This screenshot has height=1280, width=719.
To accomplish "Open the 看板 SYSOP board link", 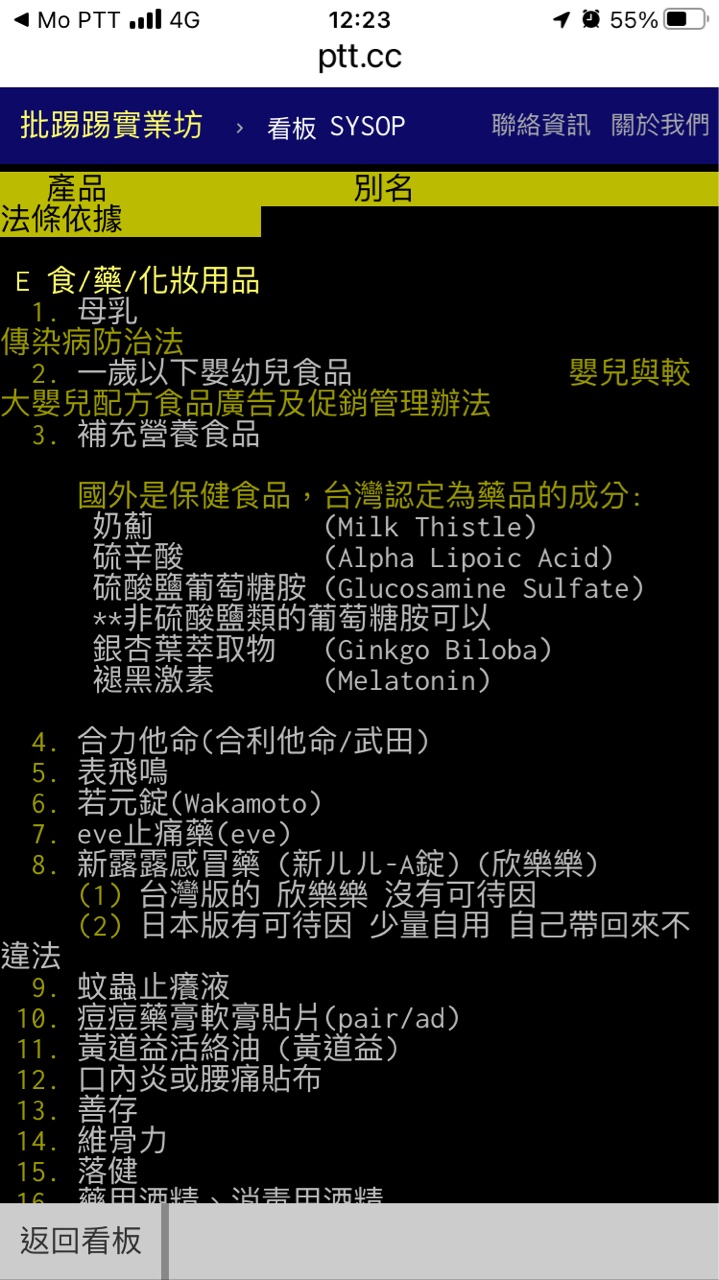I will pos(336,127).
